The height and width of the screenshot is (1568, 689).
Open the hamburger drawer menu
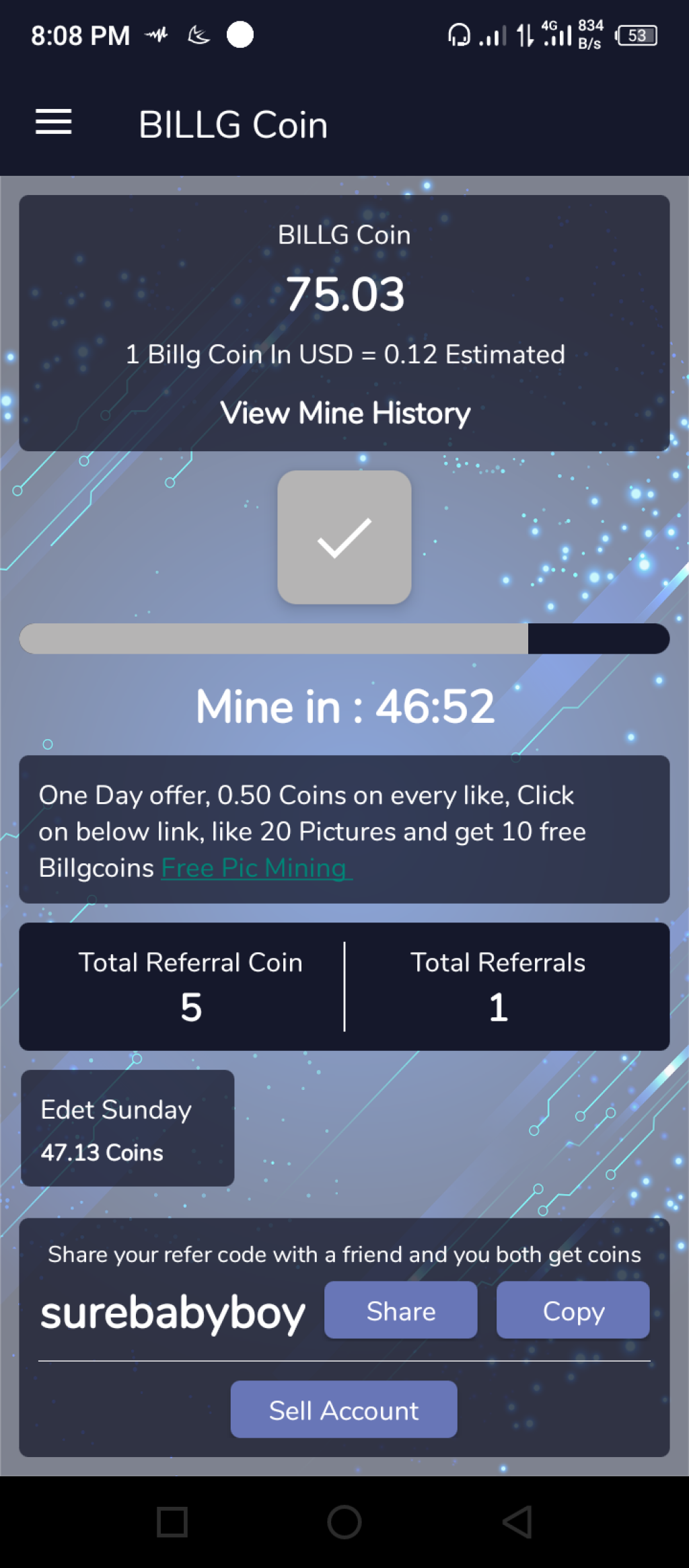(53, 122)
